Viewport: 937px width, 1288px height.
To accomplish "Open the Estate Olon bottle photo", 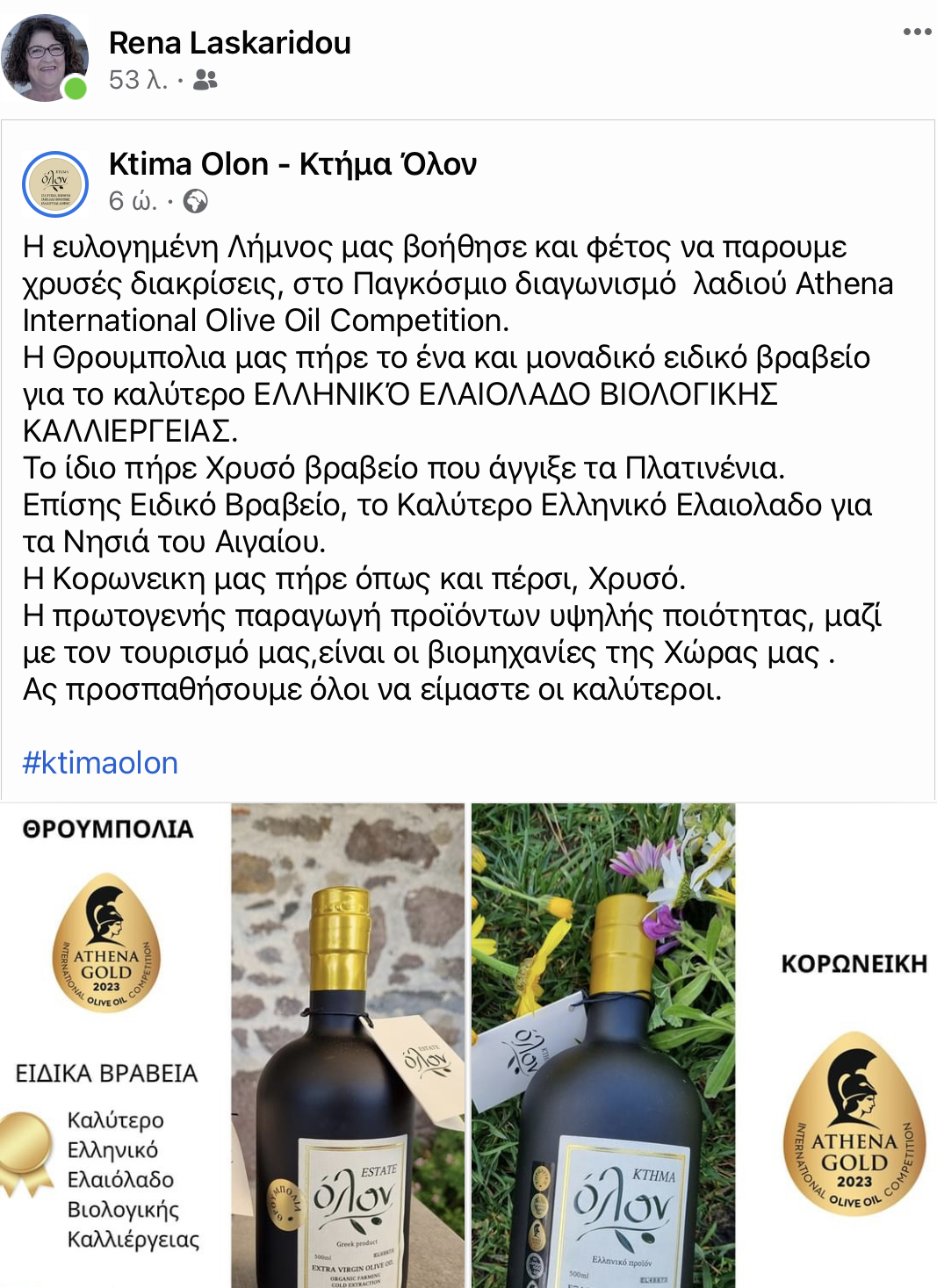I will click(x=348, y=1045).
